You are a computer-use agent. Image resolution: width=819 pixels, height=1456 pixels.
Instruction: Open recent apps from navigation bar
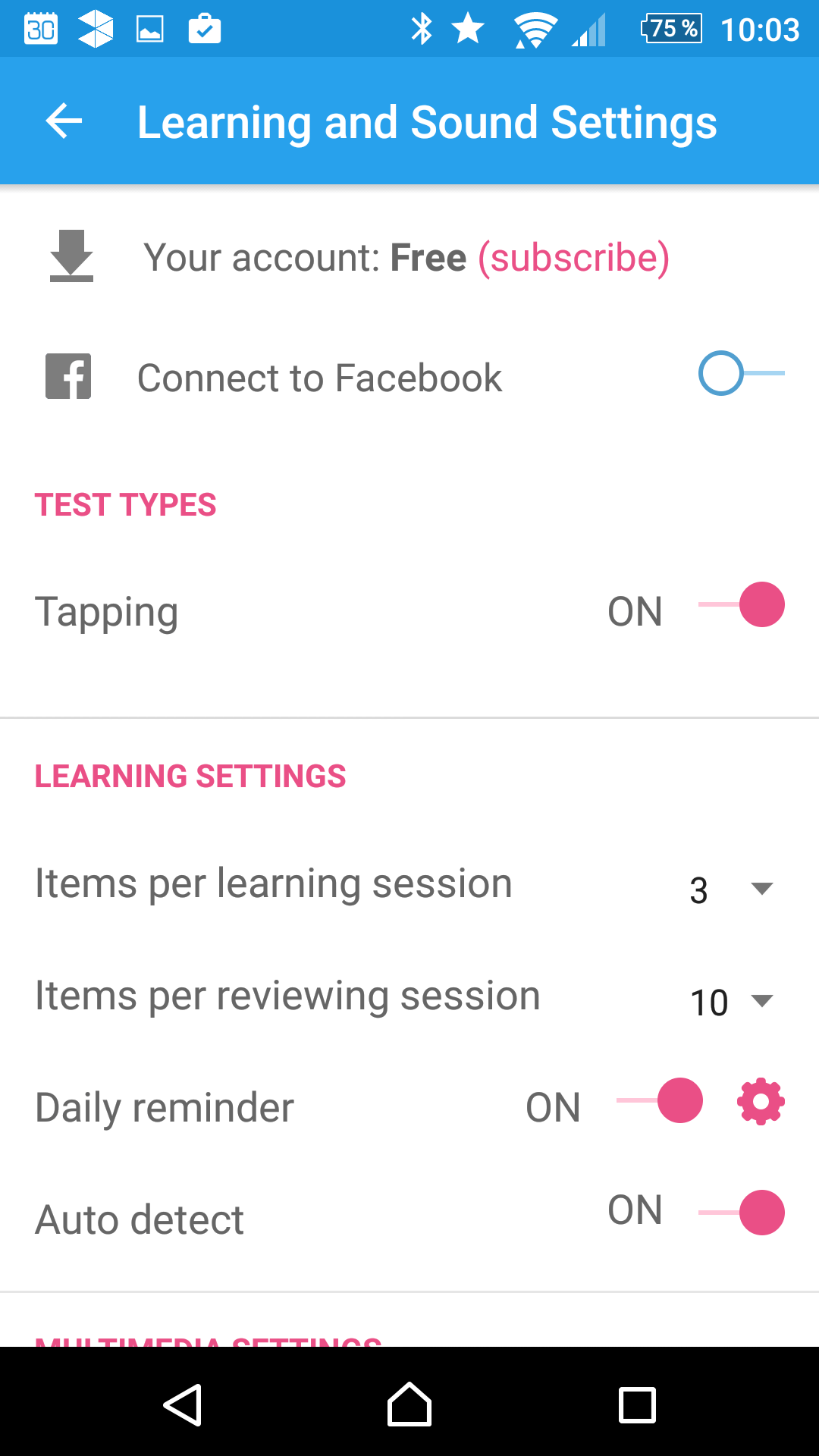(x=637, y=1404)
